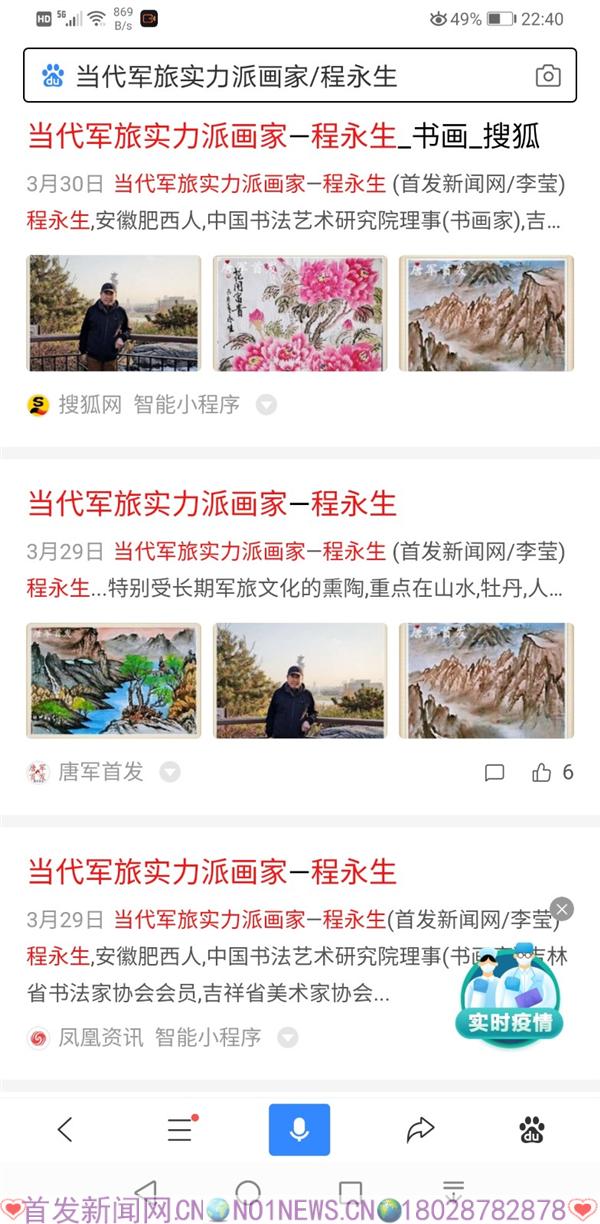Go back using the bottom toolbar arrow

click(x=65, y=1130)
